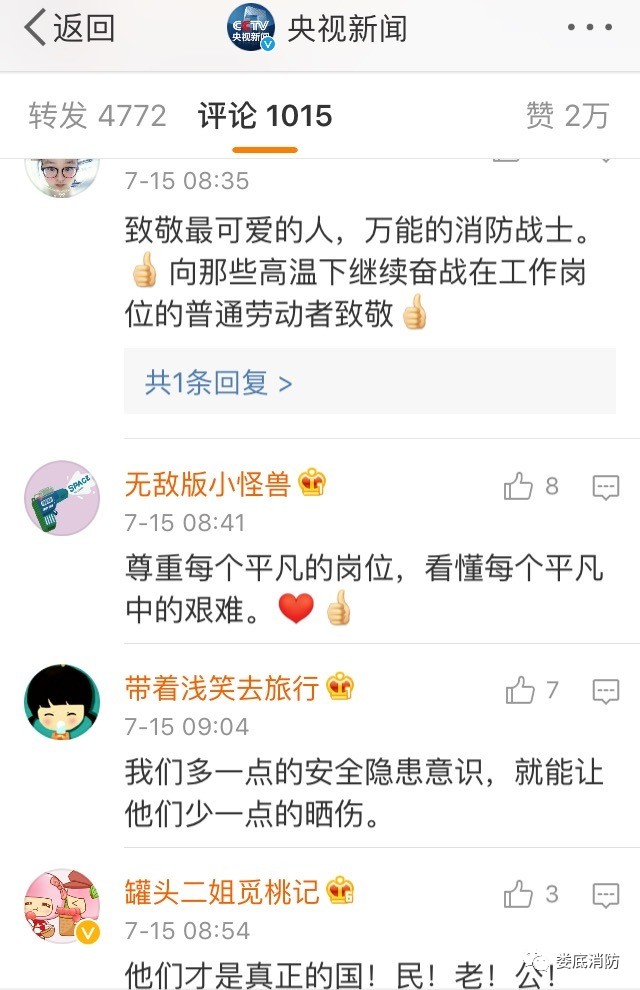The image size is (640, 990).
Task: Reply to the comment by 罐头二姐觅桃记
Action: 606,894
